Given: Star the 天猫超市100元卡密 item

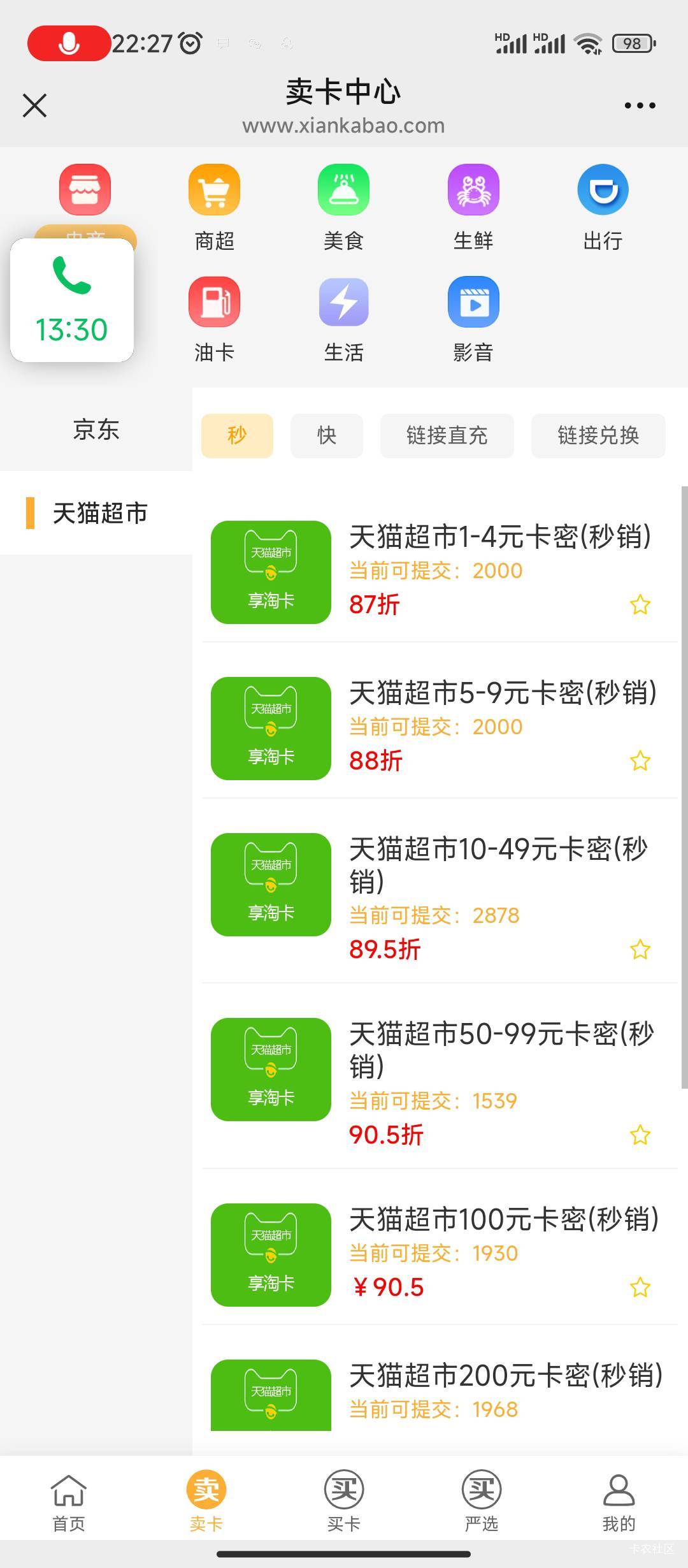Looking at the screenshot, I should [640, 1288].
